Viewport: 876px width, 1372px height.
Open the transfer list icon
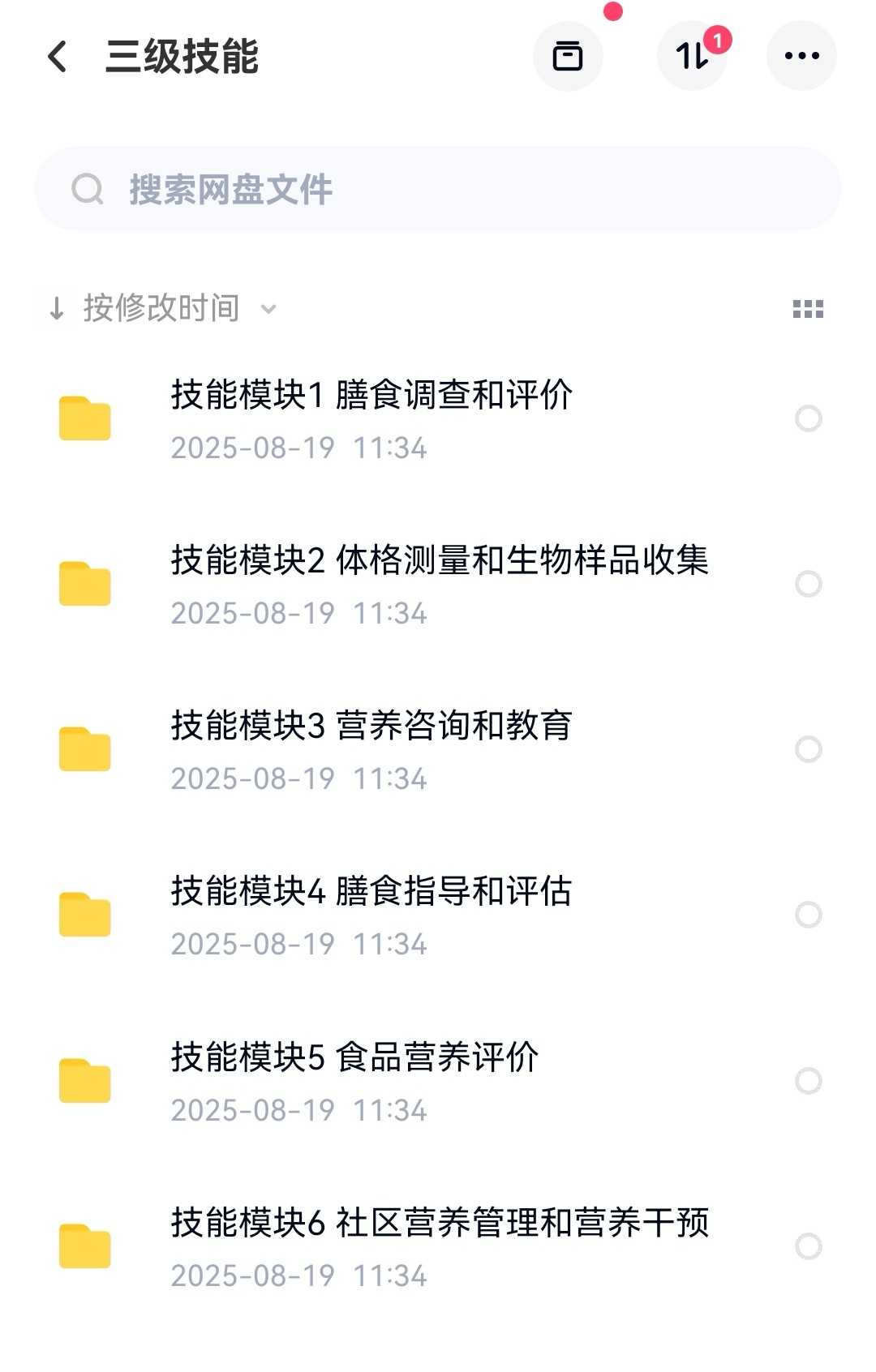[692, 57]
